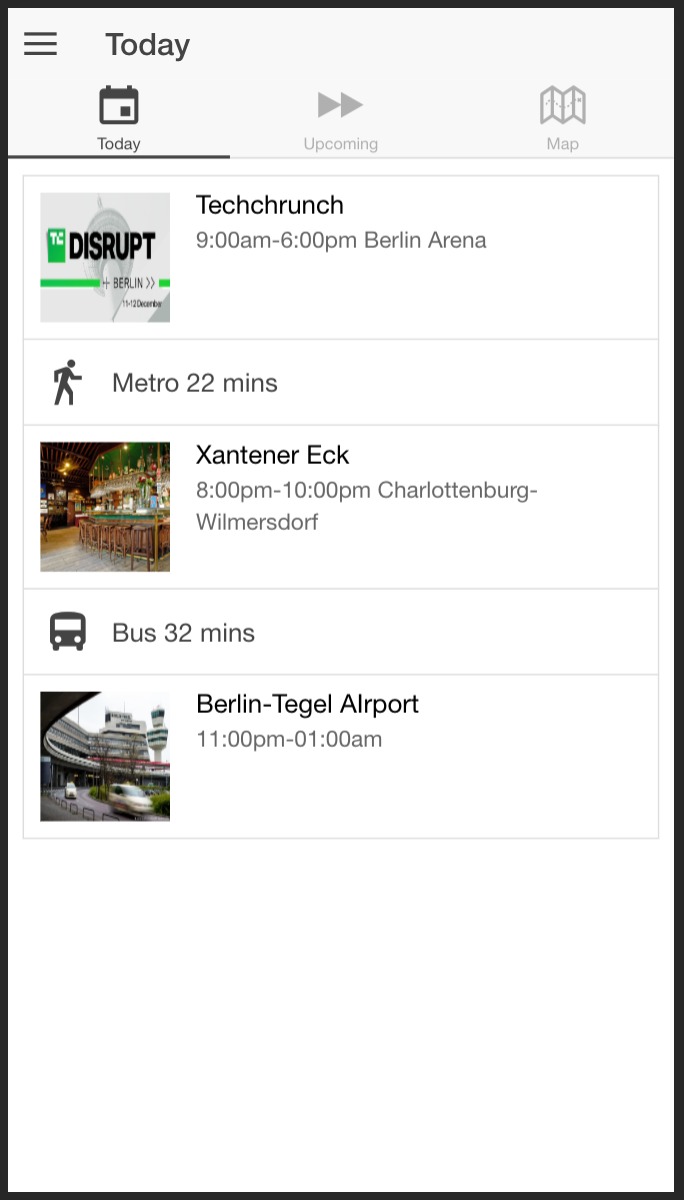Select the Today tab
684x1200 pixels.
tap(119, 119)
